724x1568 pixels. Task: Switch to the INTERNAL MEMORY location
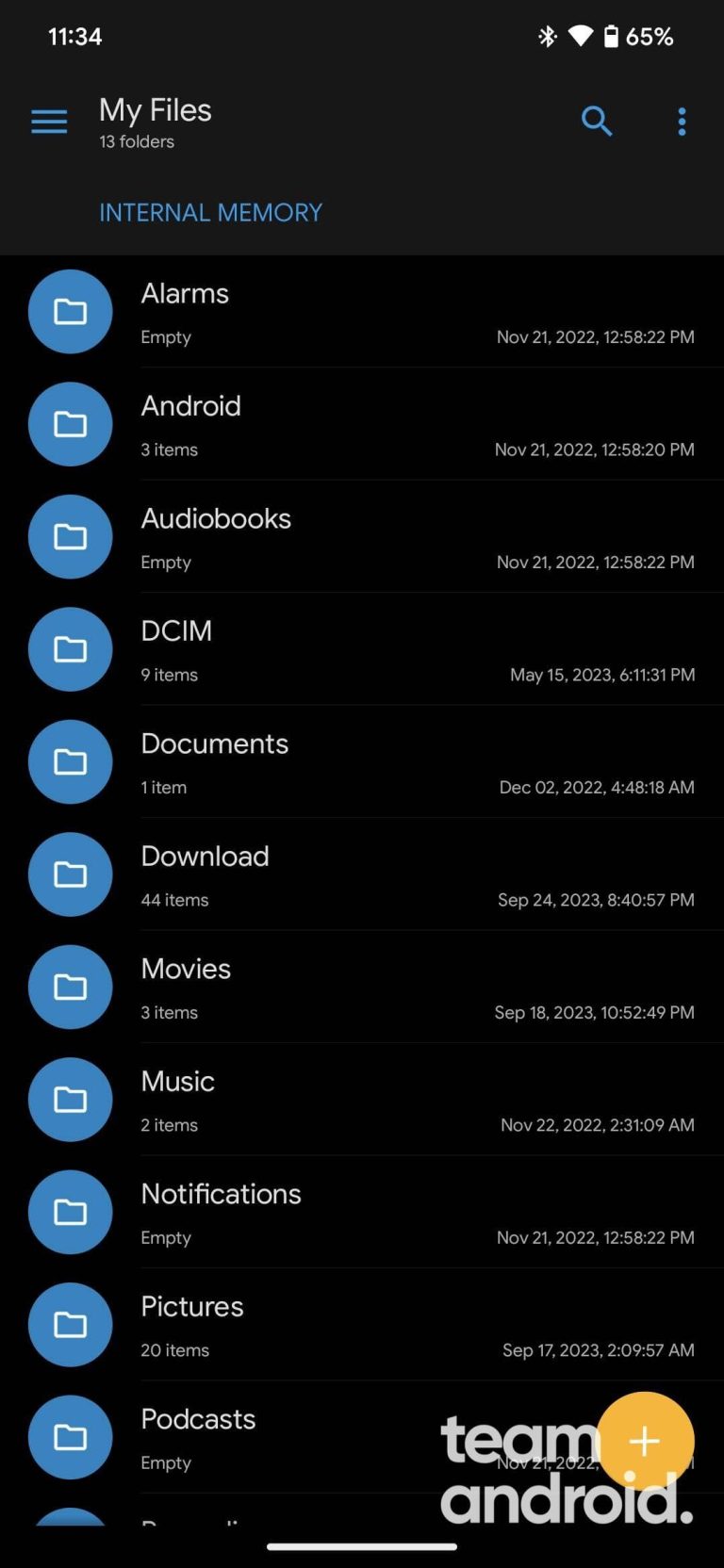[210, 212]
